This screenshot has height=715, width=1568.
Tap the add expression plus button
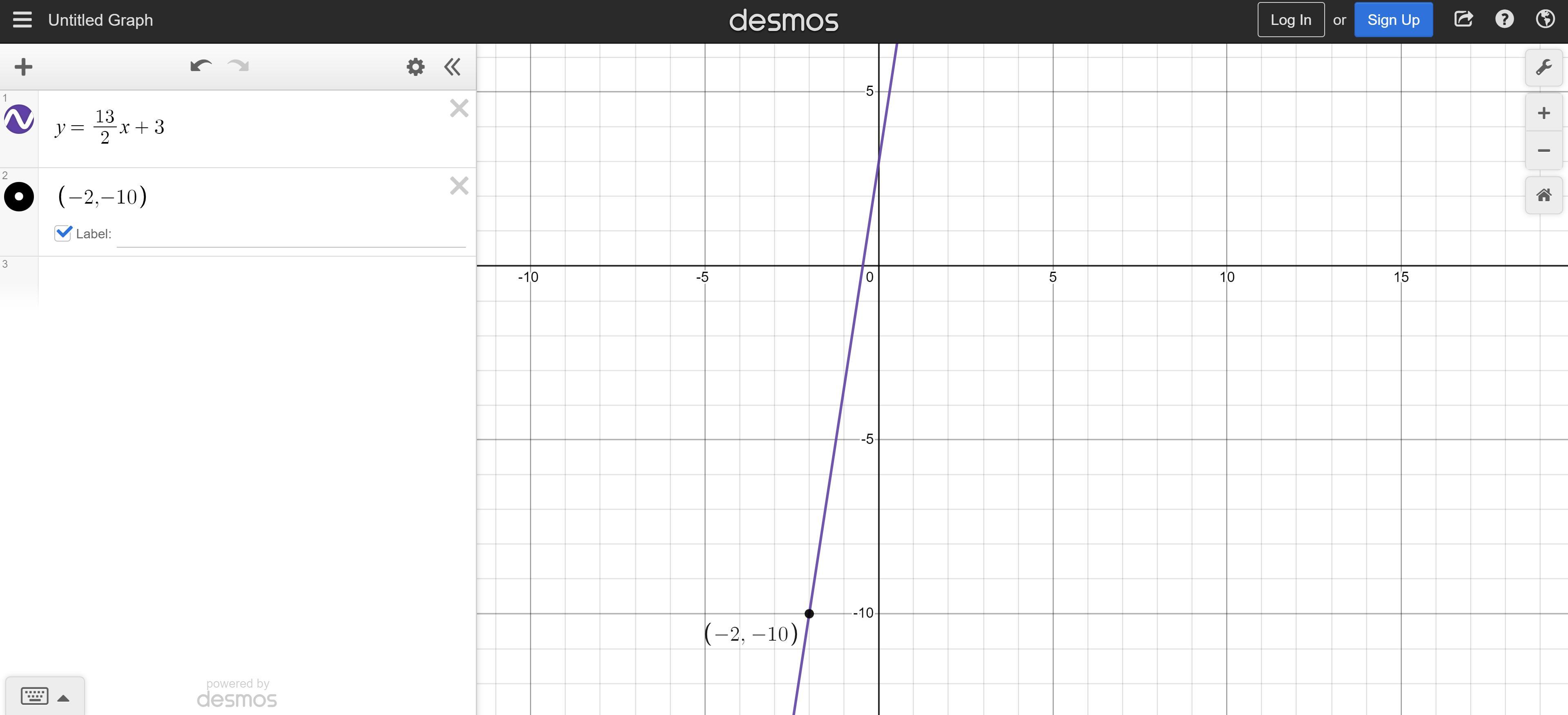point(23,67)
